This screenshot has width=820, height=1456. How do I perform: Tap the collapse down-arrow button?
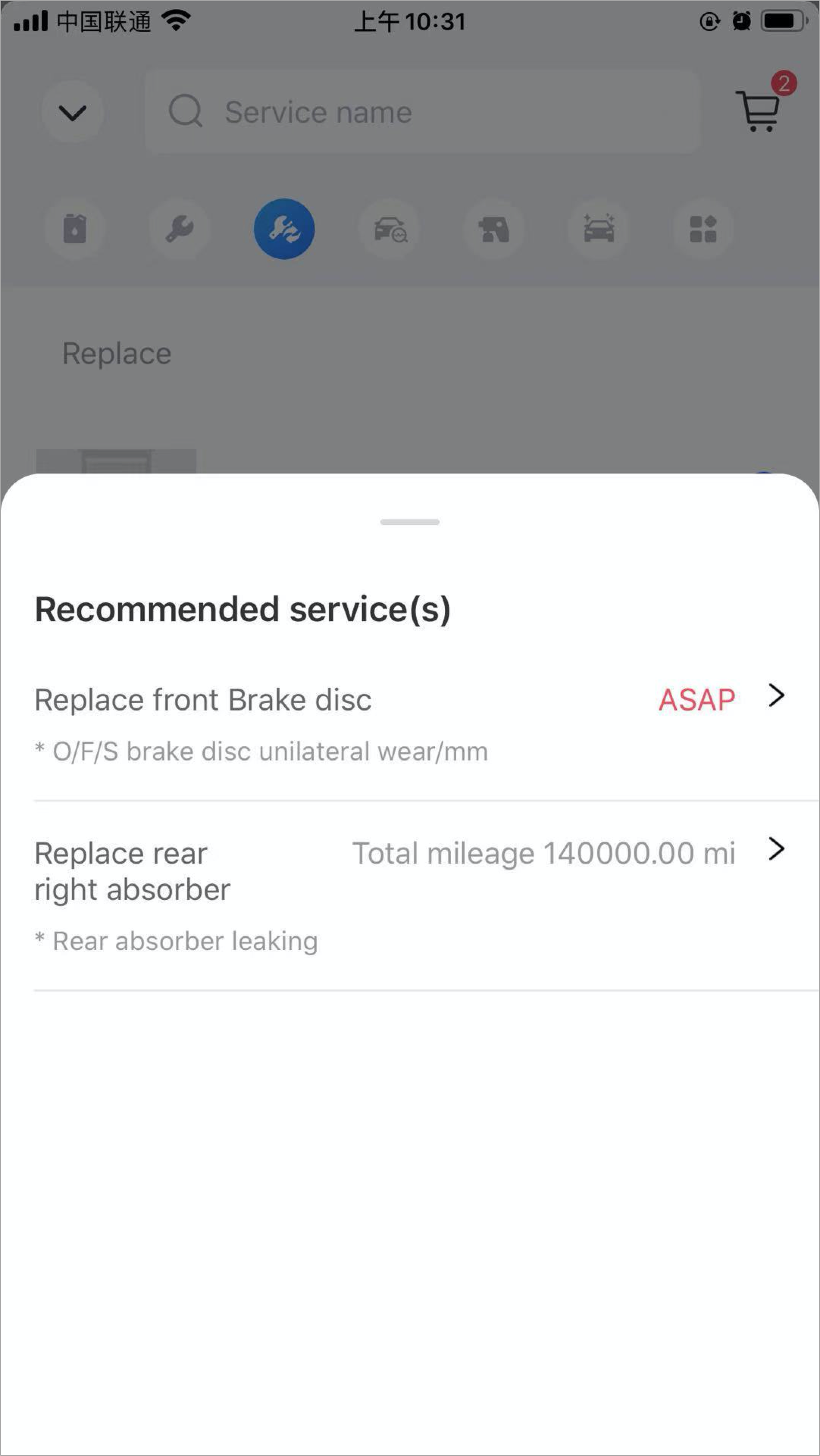72,112
